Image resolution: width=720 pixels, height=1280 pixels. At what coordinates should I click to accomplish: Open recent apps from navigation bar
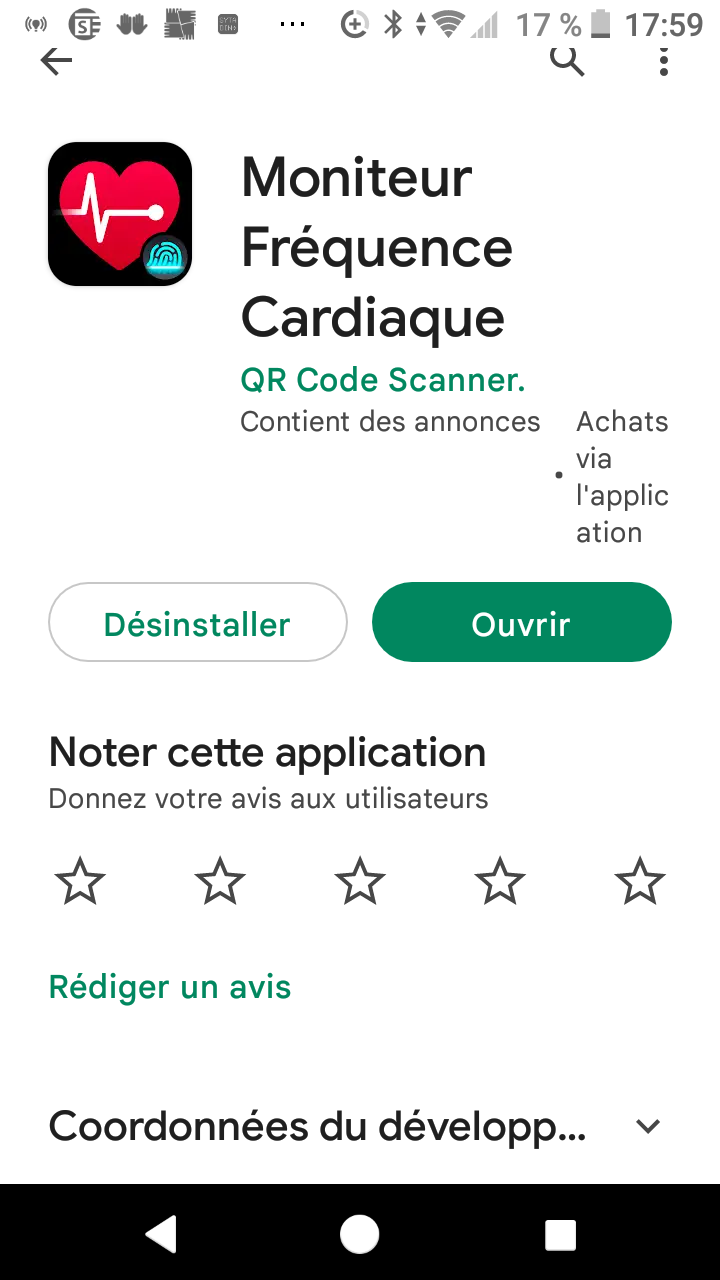click(x=561, y=1234)
